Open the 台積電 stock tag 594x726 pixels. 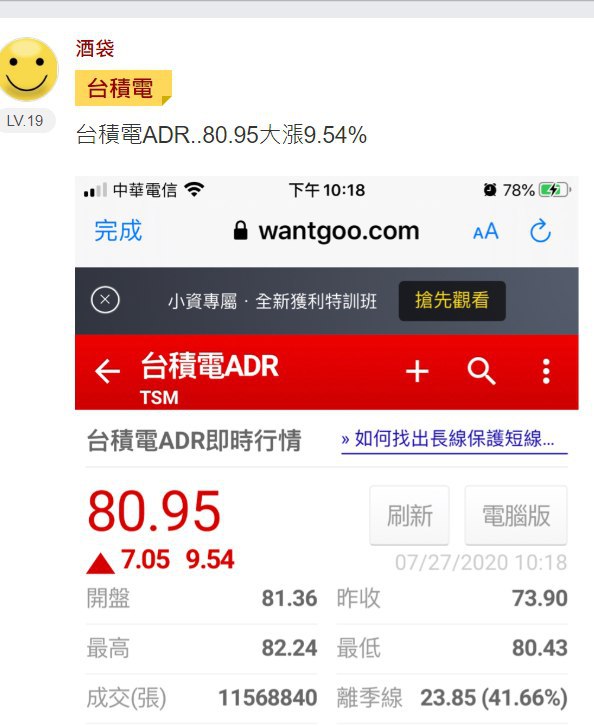(123, 88)
